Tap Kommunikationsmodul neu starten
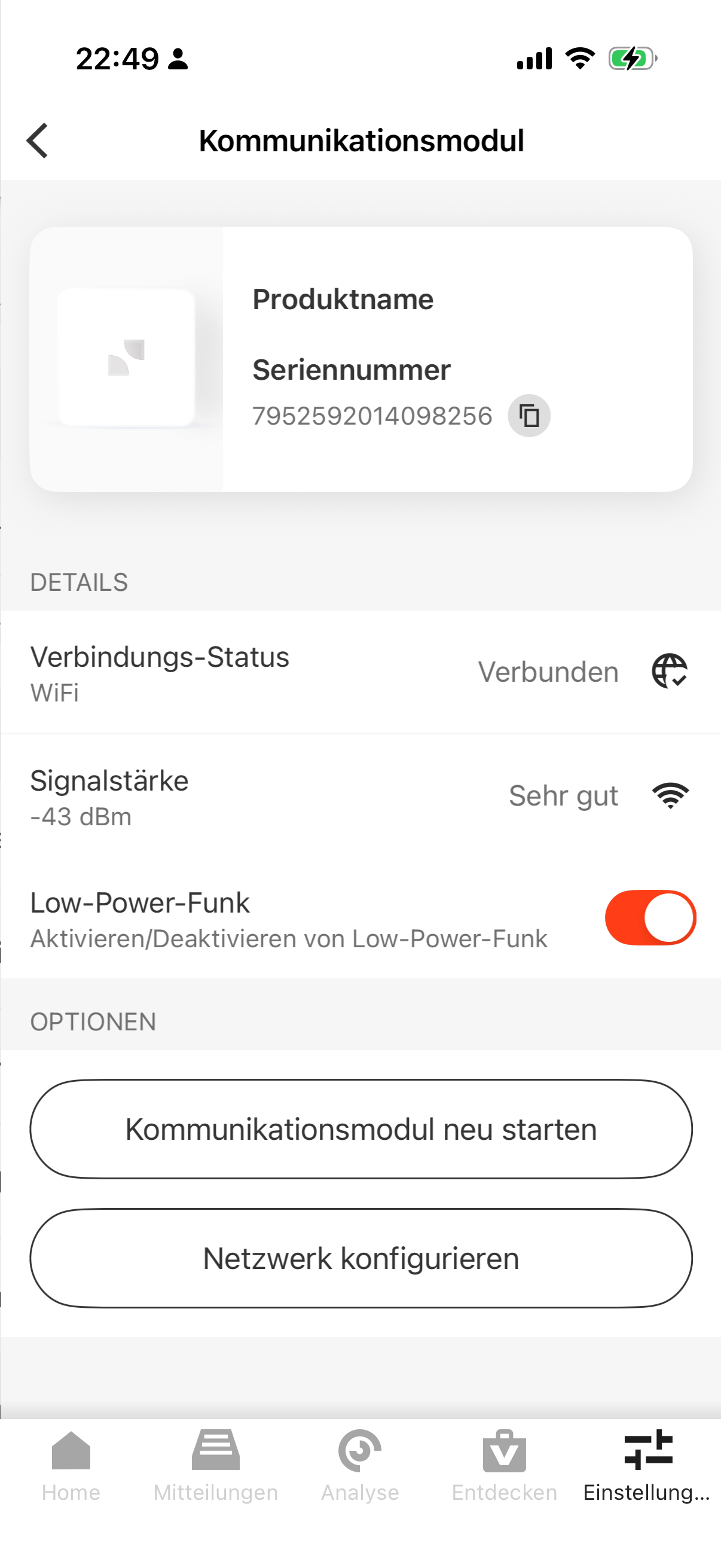721x1568 pixels. (x=361, y=1129)
